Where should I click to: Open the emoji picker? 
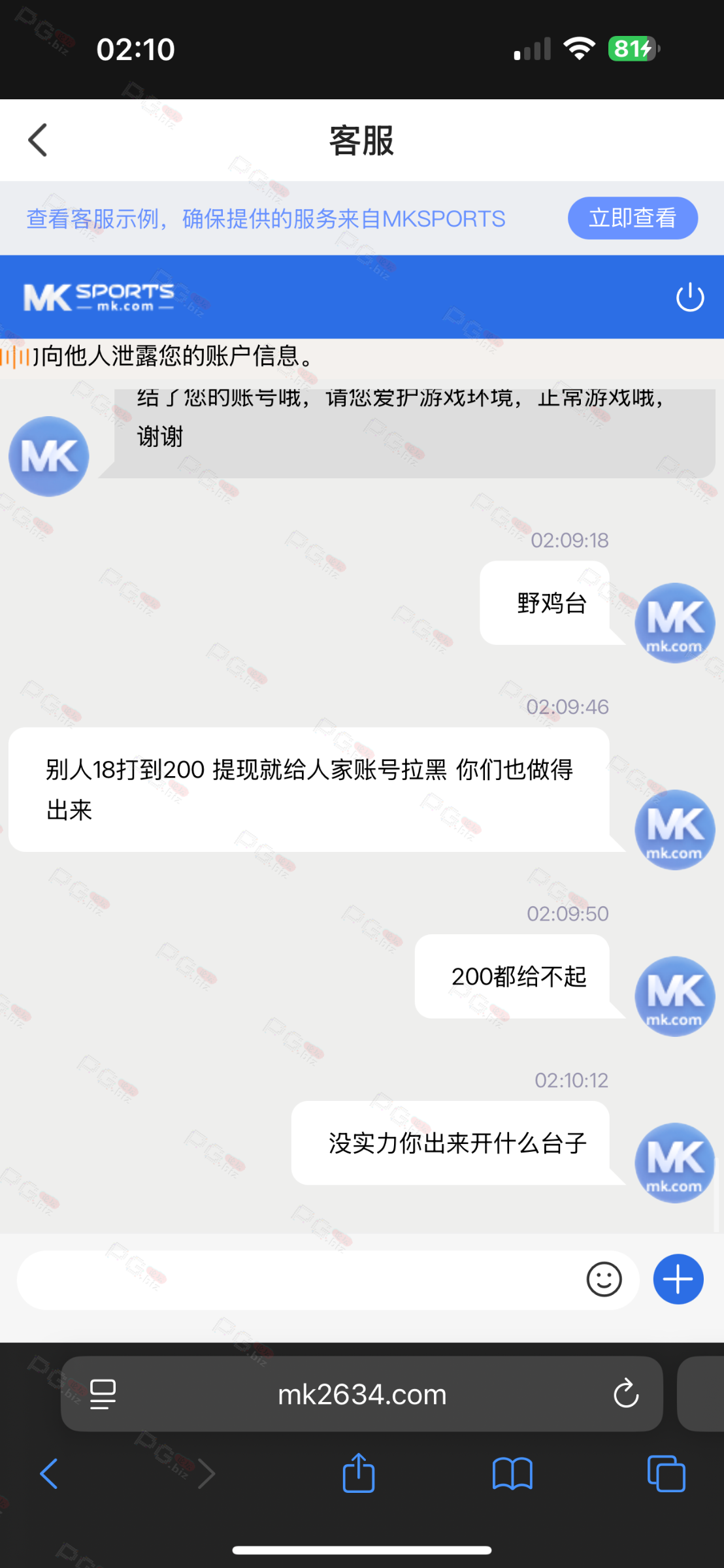[x=604, y=1279]
